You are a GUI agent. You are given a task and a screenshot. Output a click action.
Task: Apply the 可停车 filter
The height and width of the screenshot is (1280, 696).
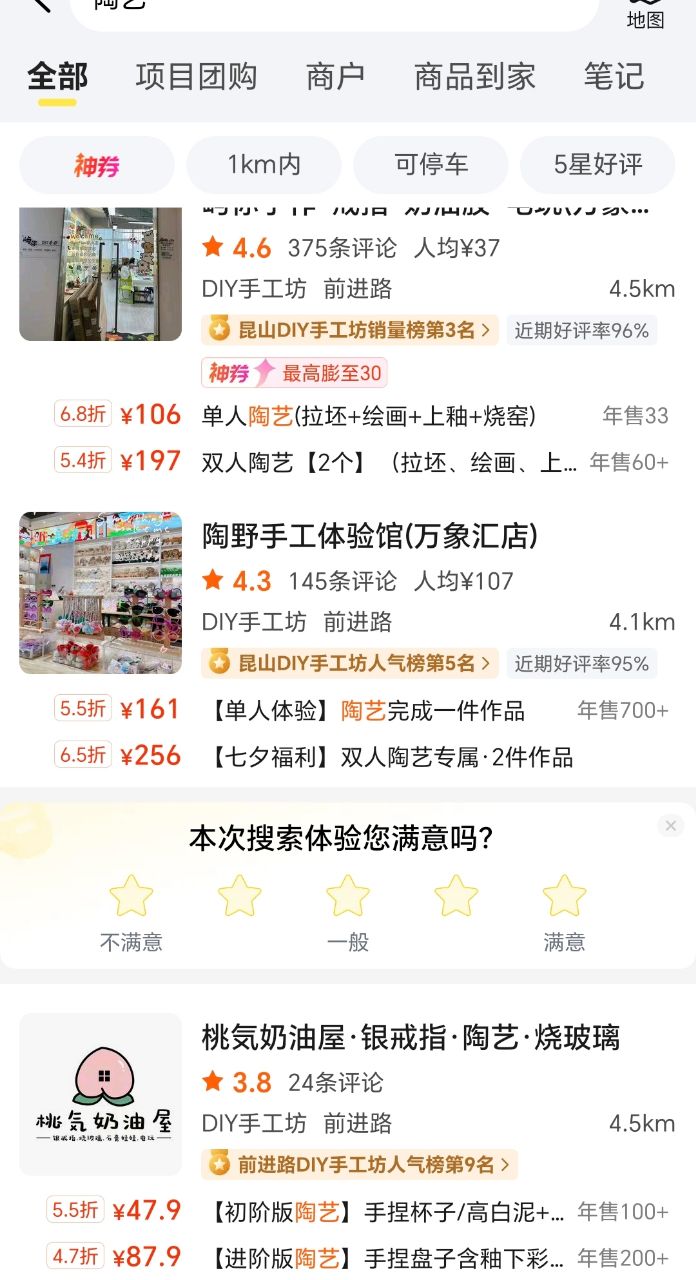(431, 165)
